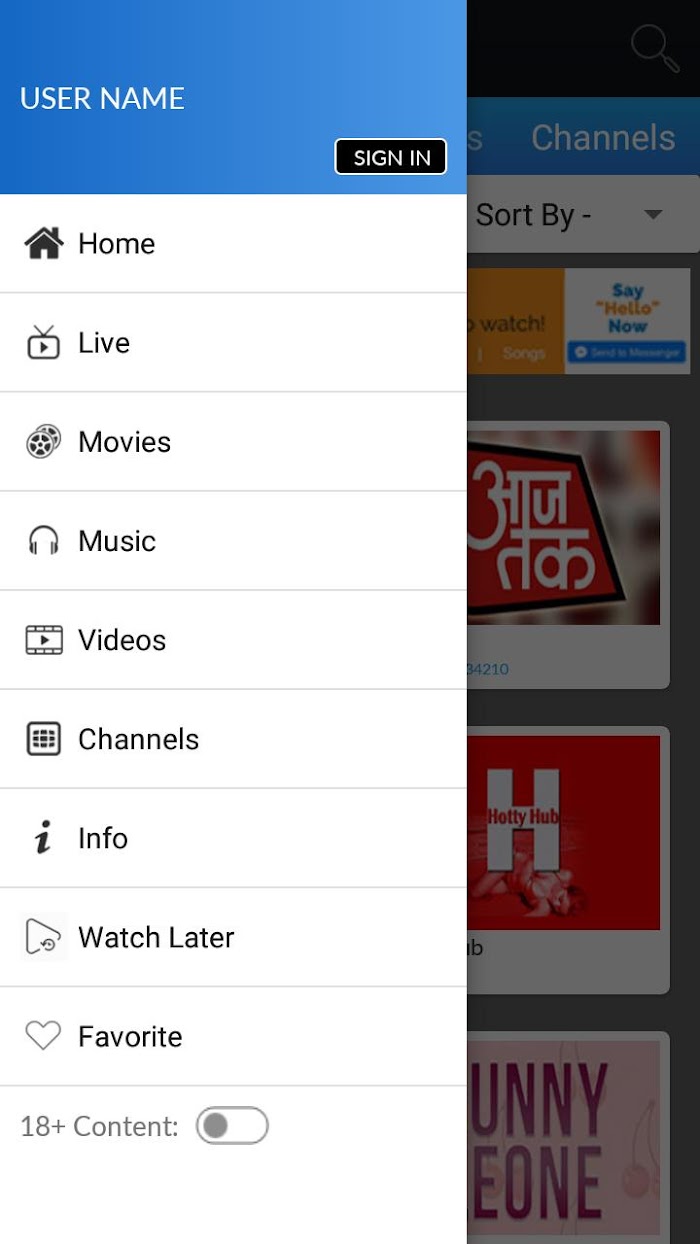Viewport: 700px width, 1244px height.
Task: Open the Info page
Action: [x=233, y=838]
